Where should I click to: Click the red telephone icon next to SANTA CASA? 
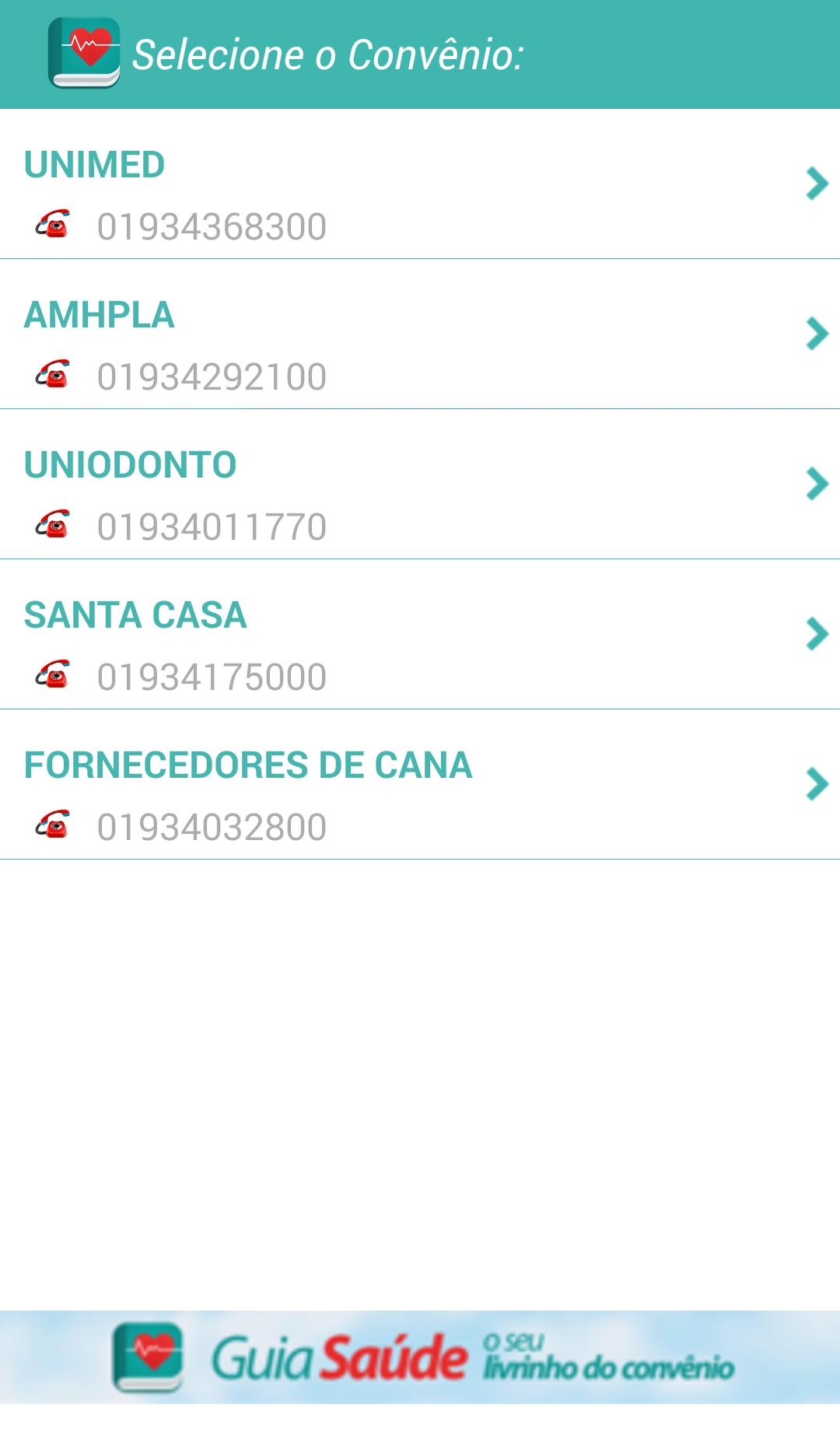54,674
